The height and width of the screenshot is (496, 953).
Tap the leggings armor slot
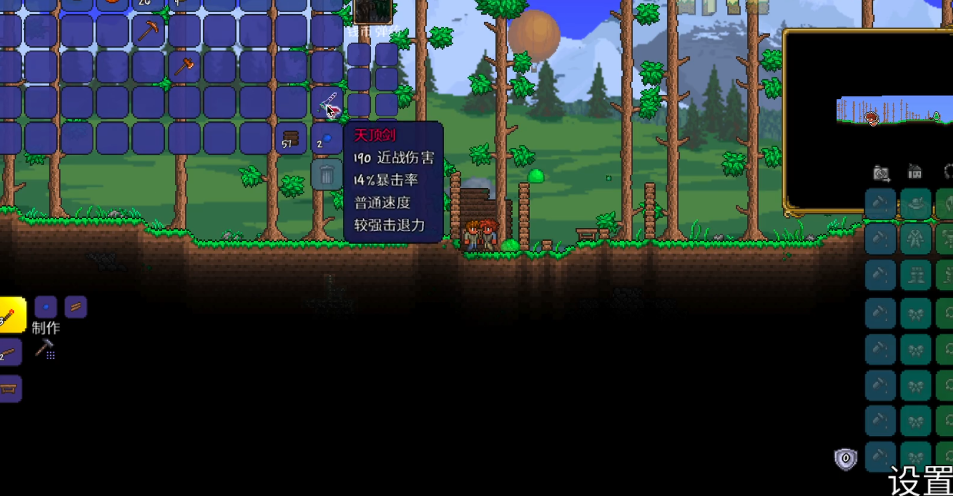(x=915, y=275)
